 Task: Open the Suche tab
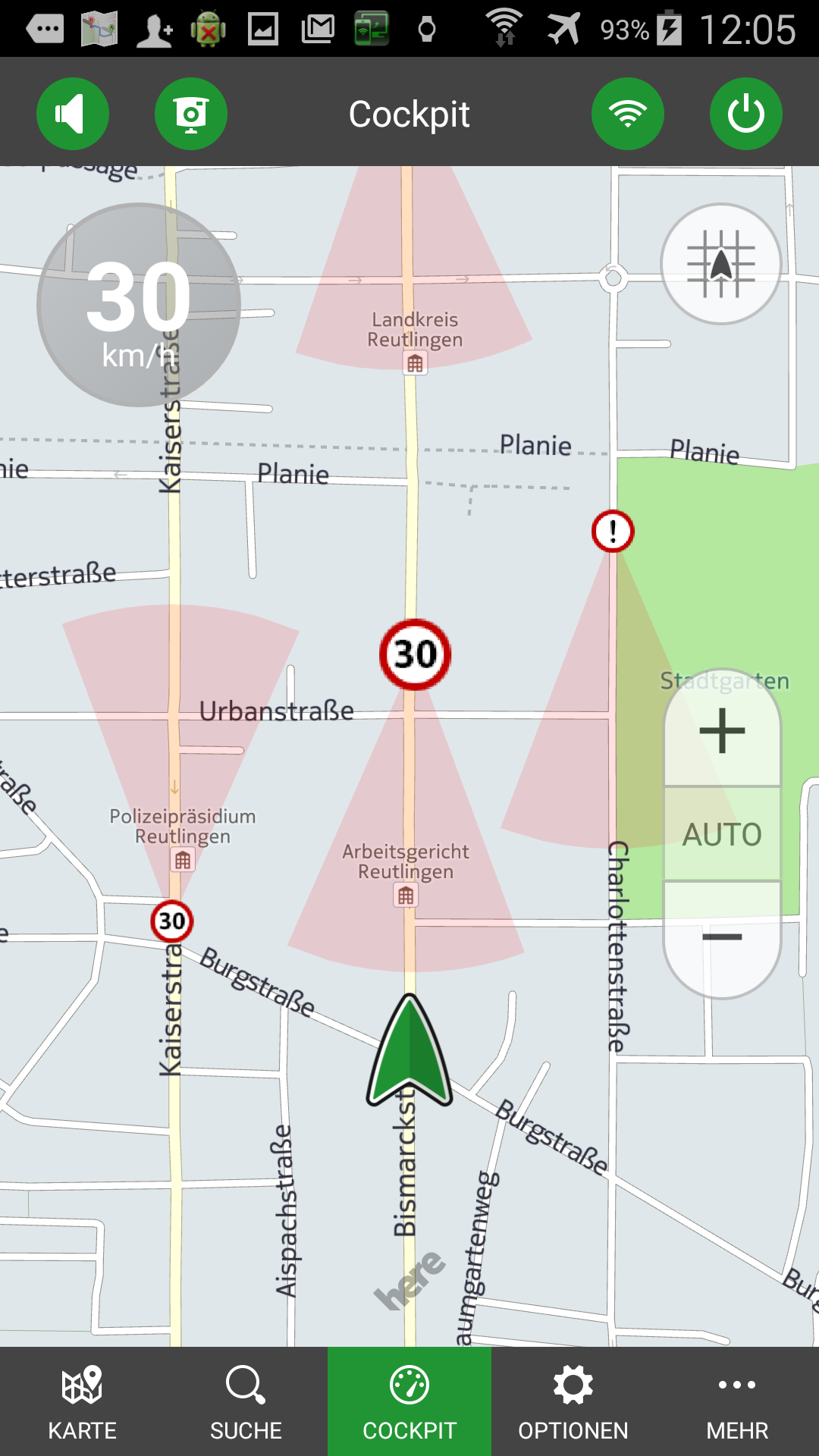tap(246, 1401)
